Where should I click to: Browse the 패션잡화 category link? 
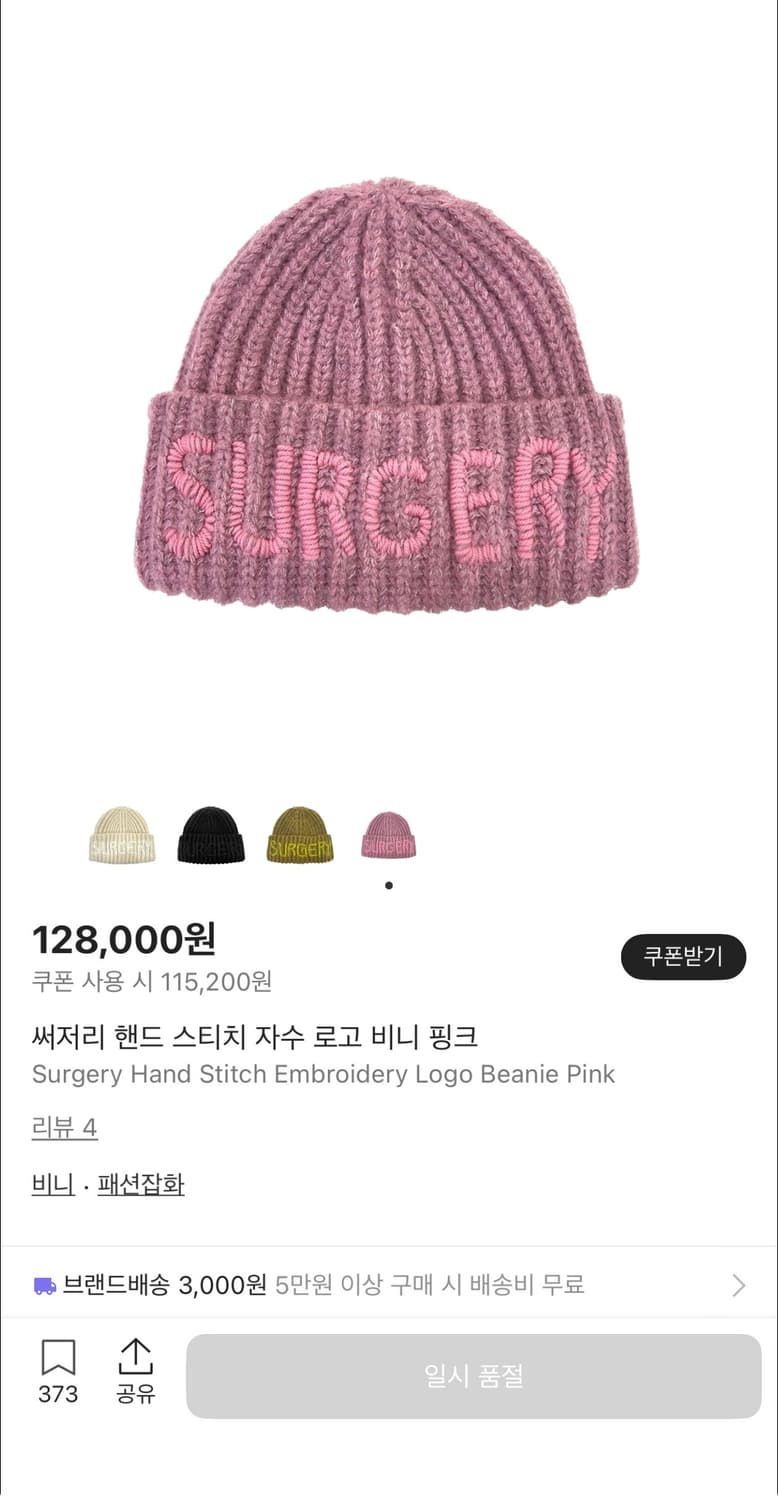pos(139,1183)
